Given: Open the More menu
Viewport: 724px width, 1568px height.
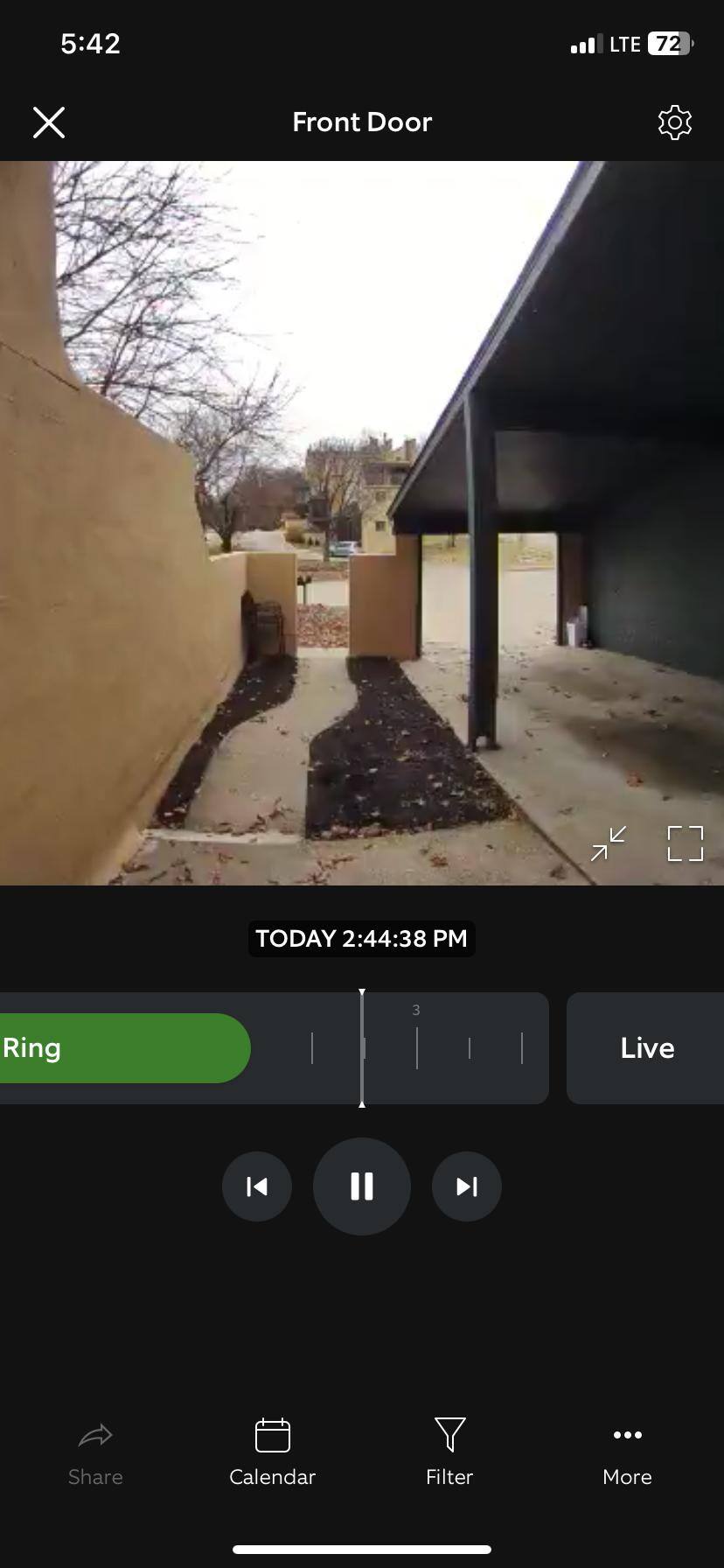Looking at the screenshot, I should pyautogui.click(x=627, y=1452).
